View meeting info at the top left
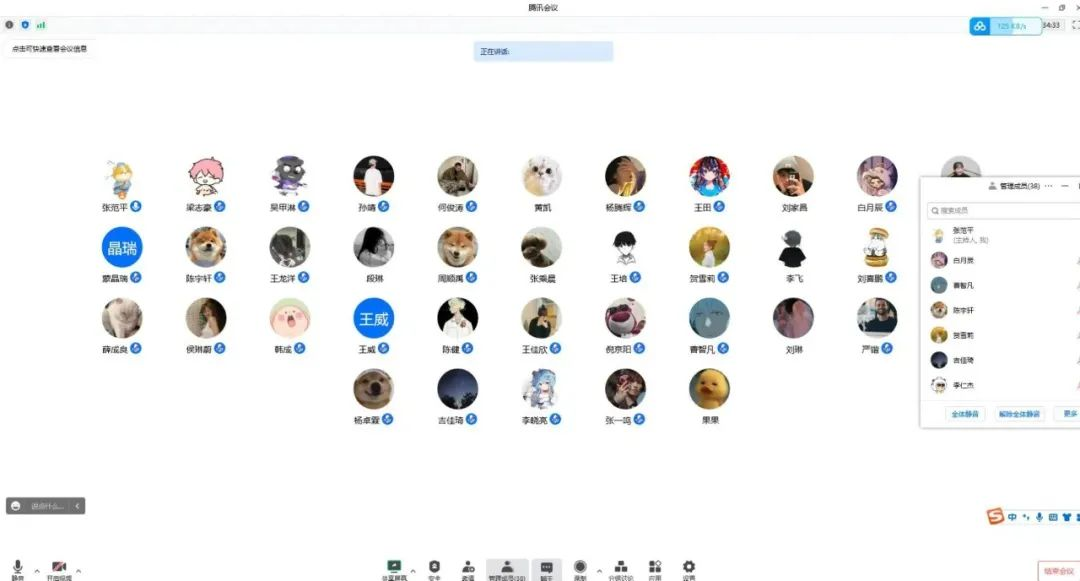The width and height of the screenshot is (1080, 581). pyautogui.click(x=50, y=48)
